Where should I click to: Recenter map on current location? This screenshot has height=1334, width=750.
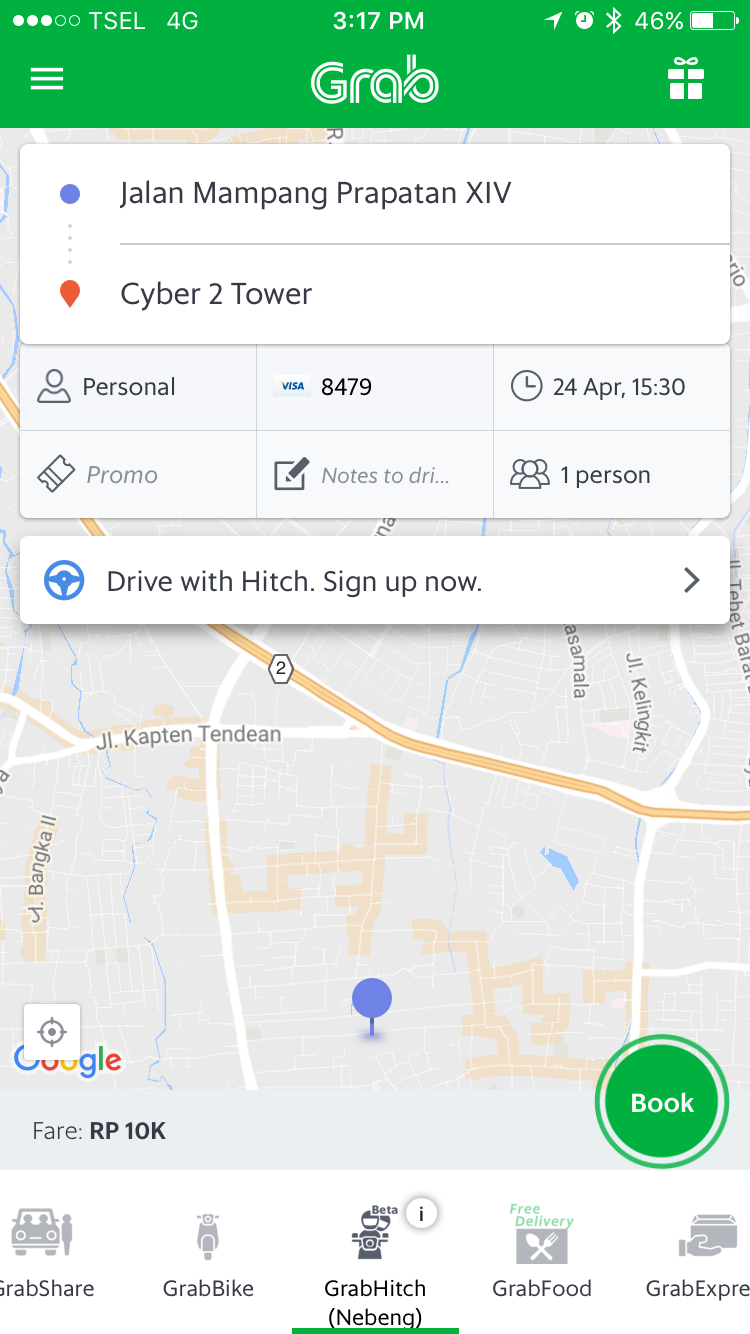pos(52,1032)
